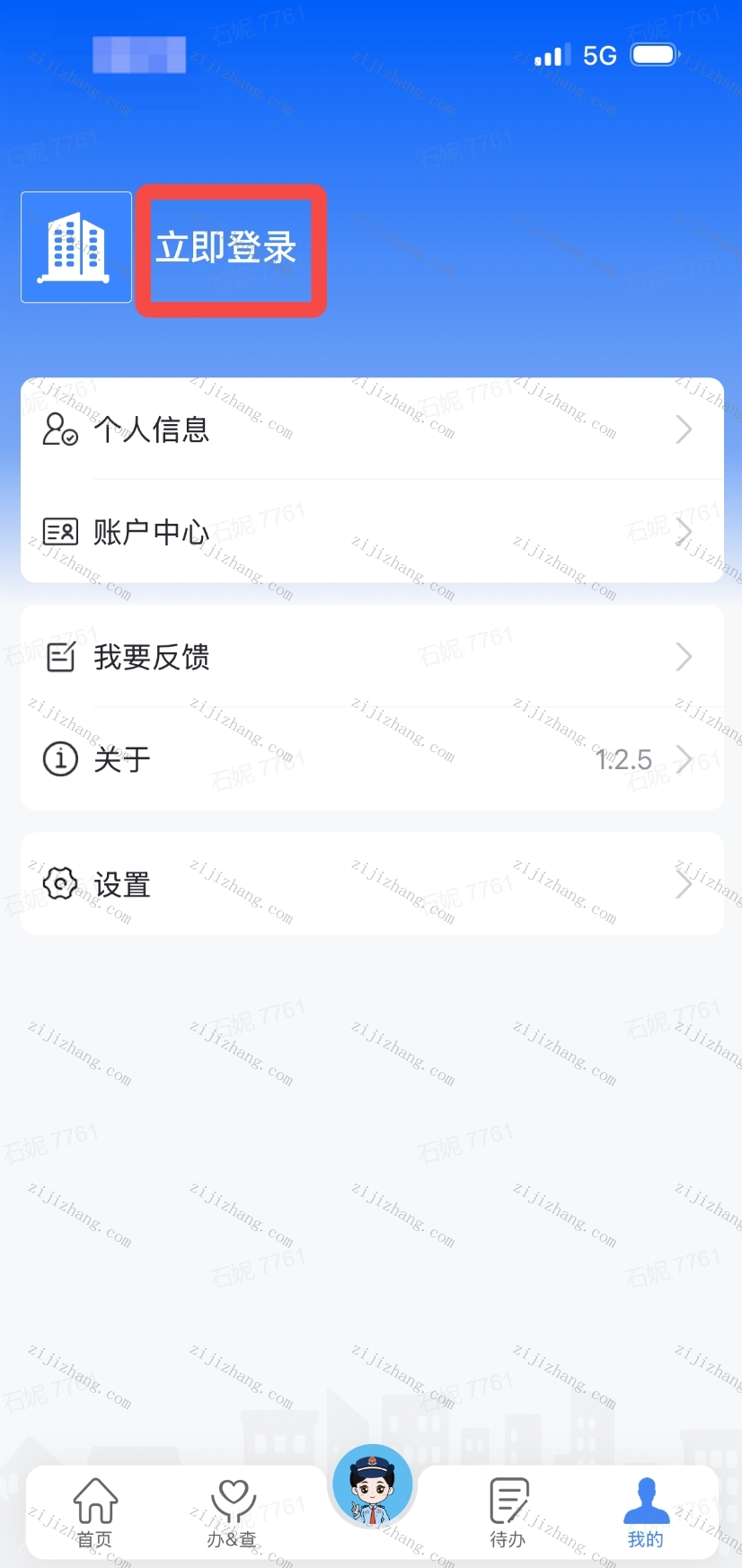Open 设置 settings row
The image size is (742, 1568).
click(x=371, y=884)
